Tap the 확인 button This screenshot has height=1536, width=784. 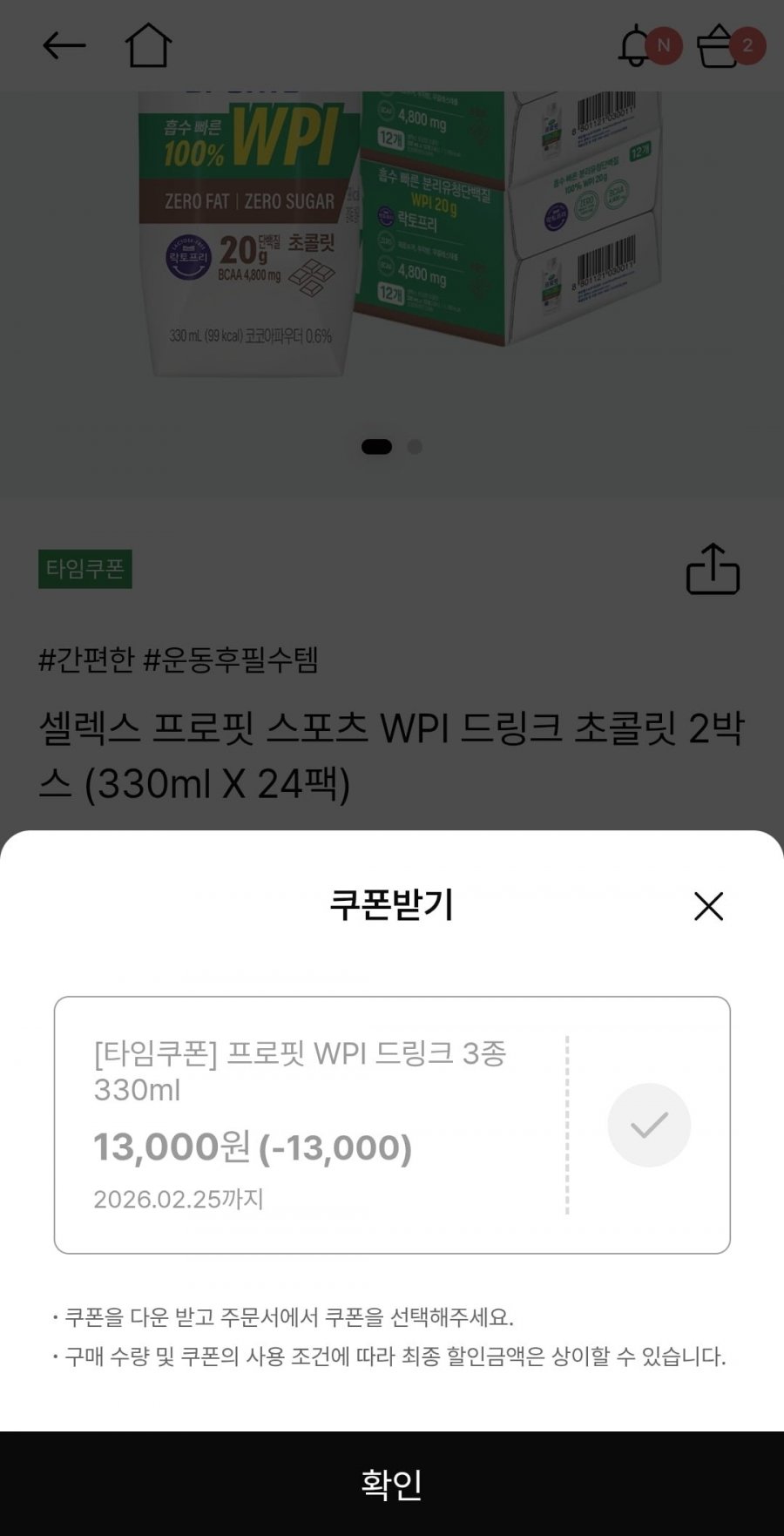392,1484
